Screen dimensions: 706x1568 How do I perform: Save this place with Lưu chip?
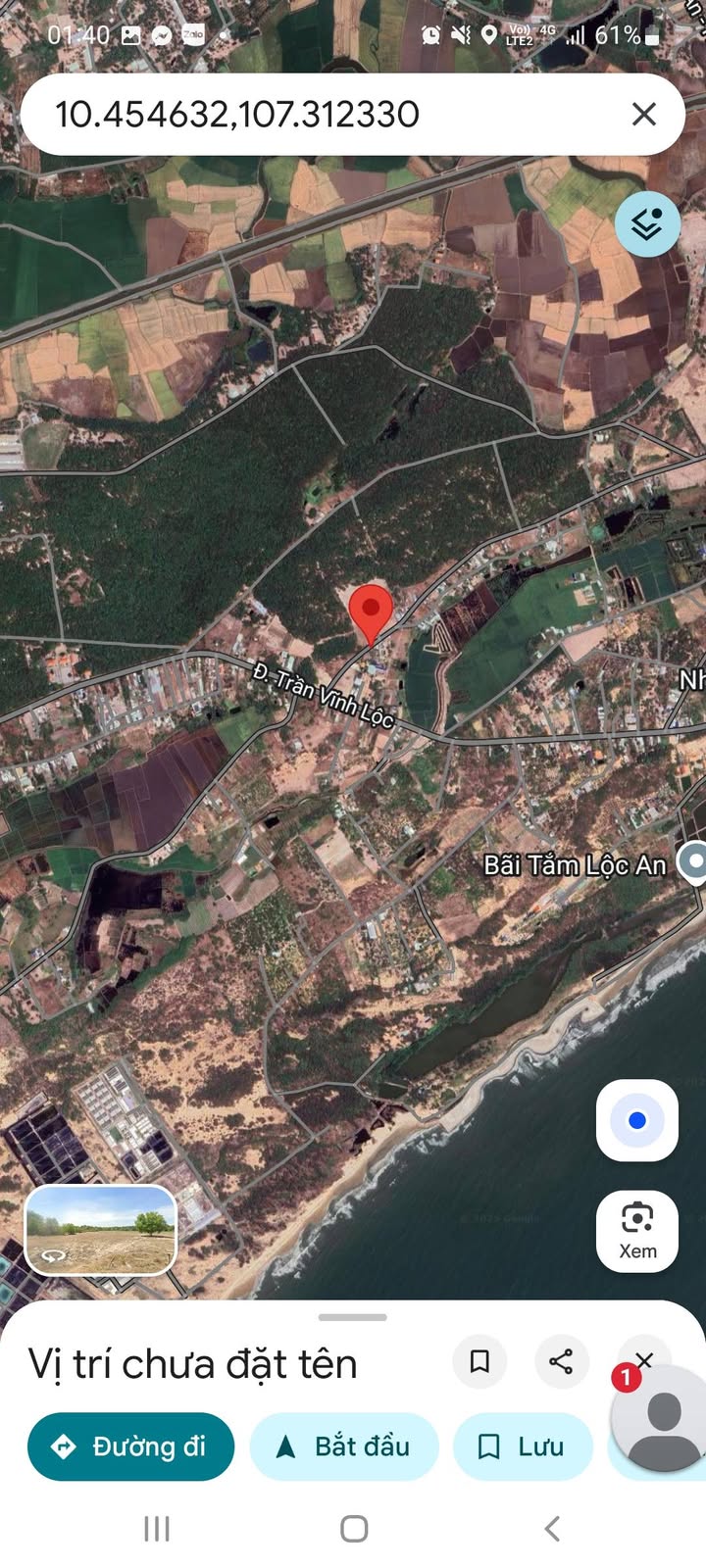523,1446
